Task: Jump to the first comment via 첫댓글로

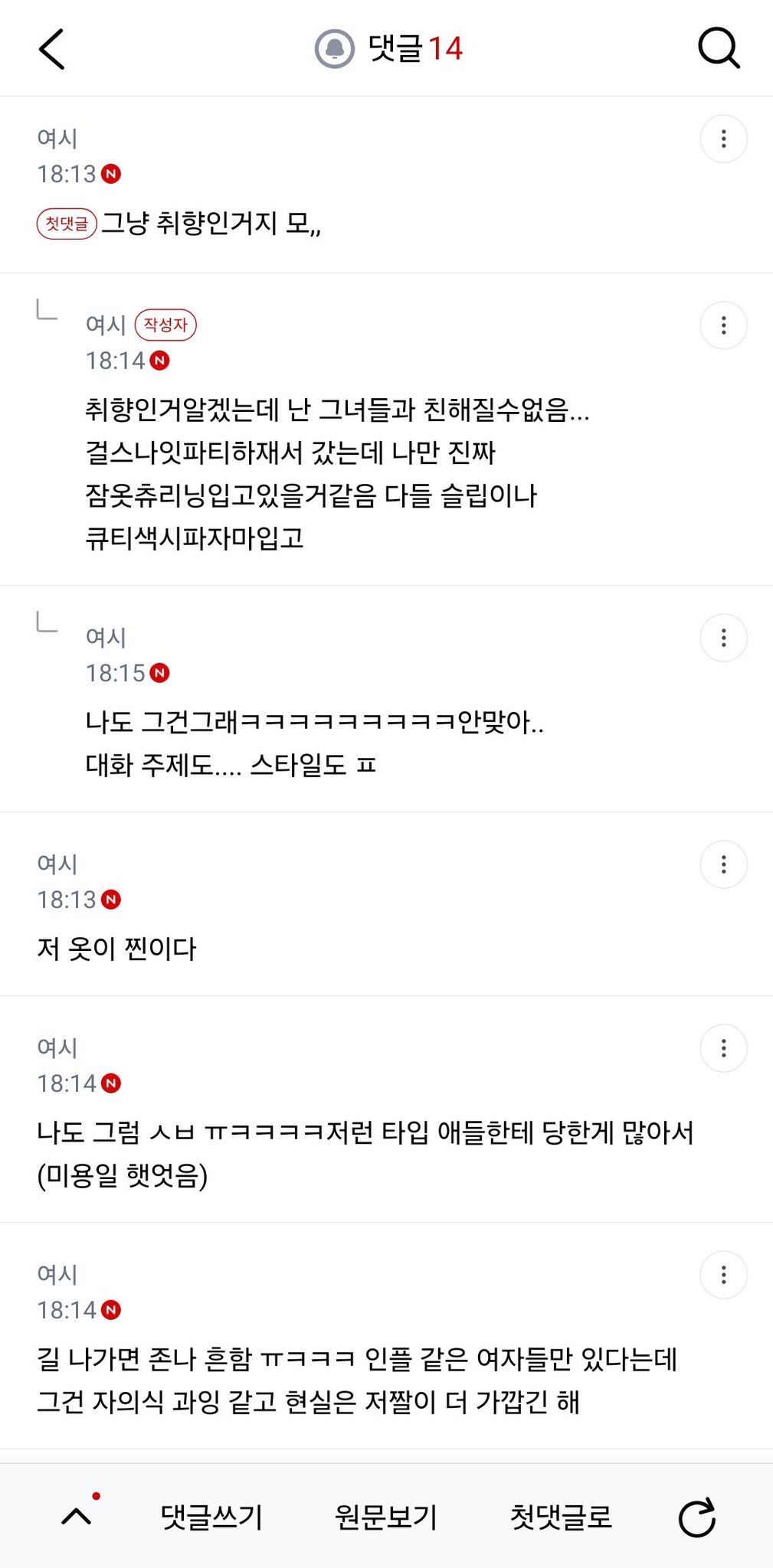Action: (x=561, y=1517)
